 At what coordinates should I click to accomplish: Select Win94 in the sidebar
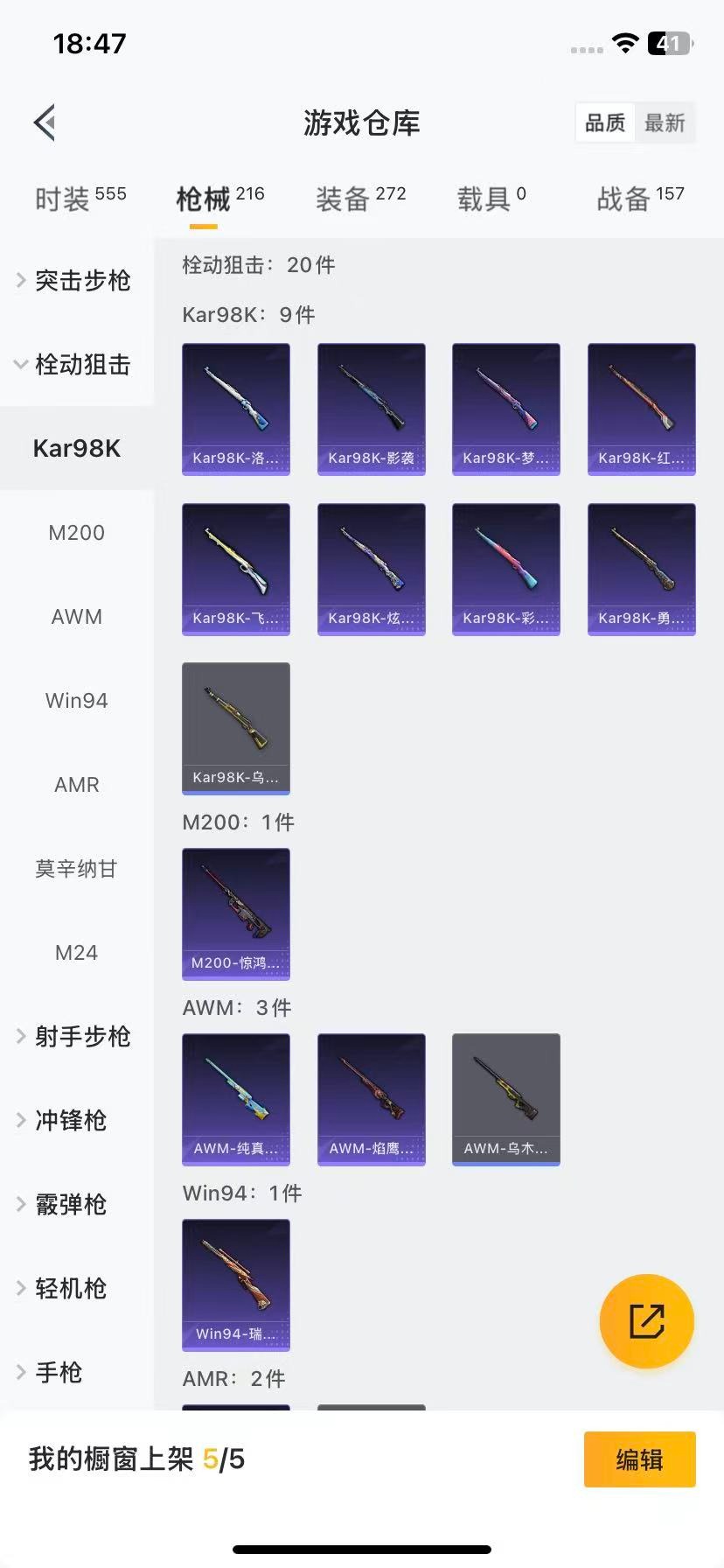[x=76, y=700]
